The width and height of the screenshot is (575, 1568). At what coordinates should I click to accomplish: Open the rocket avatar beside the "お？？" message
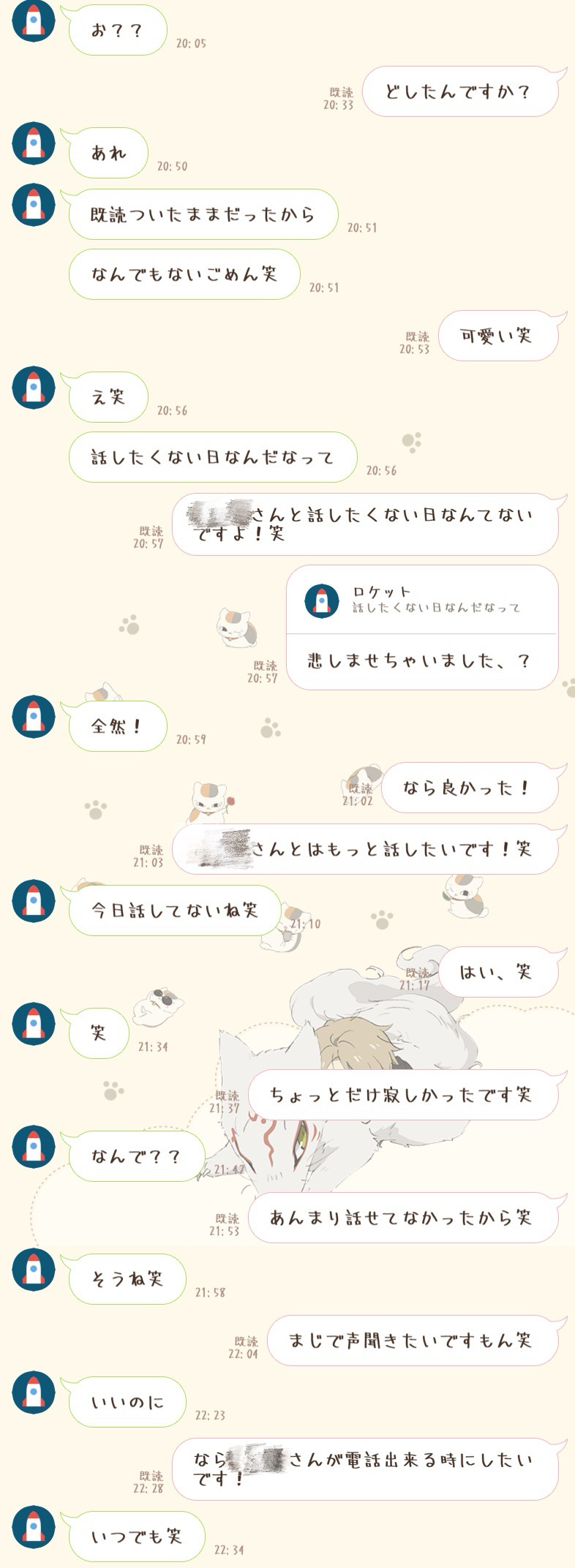[x=34, y=20]
